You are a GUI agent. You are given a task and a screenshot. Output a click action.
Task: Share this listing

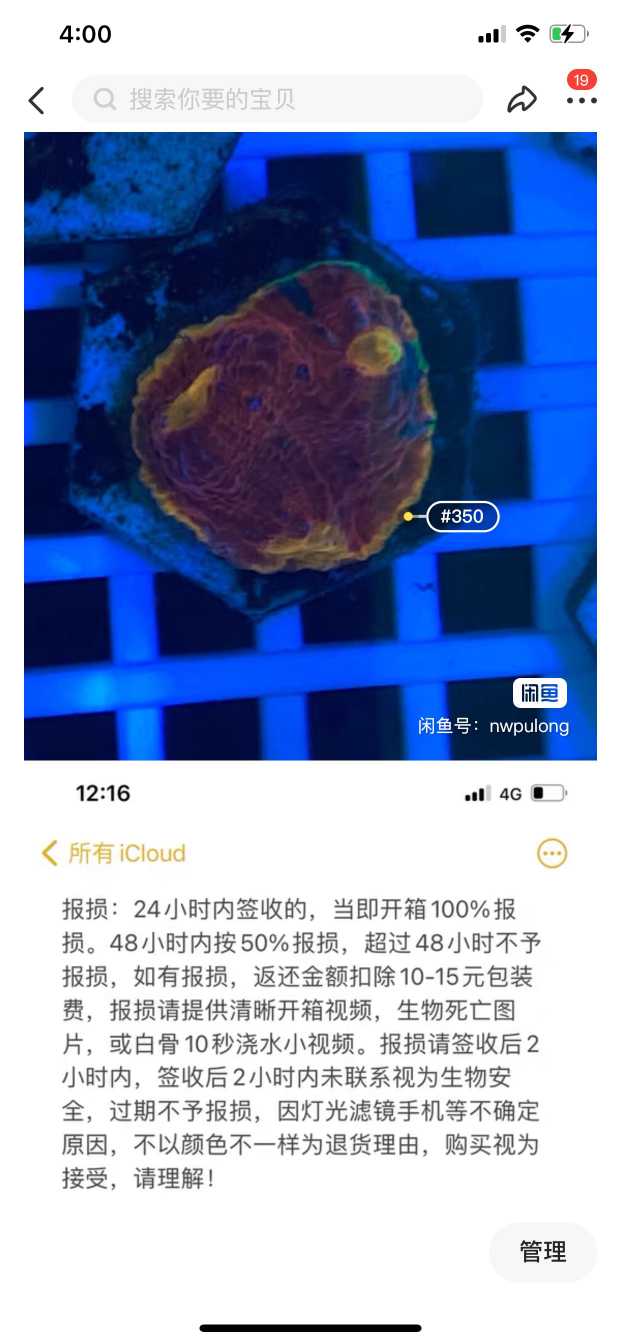522,99
